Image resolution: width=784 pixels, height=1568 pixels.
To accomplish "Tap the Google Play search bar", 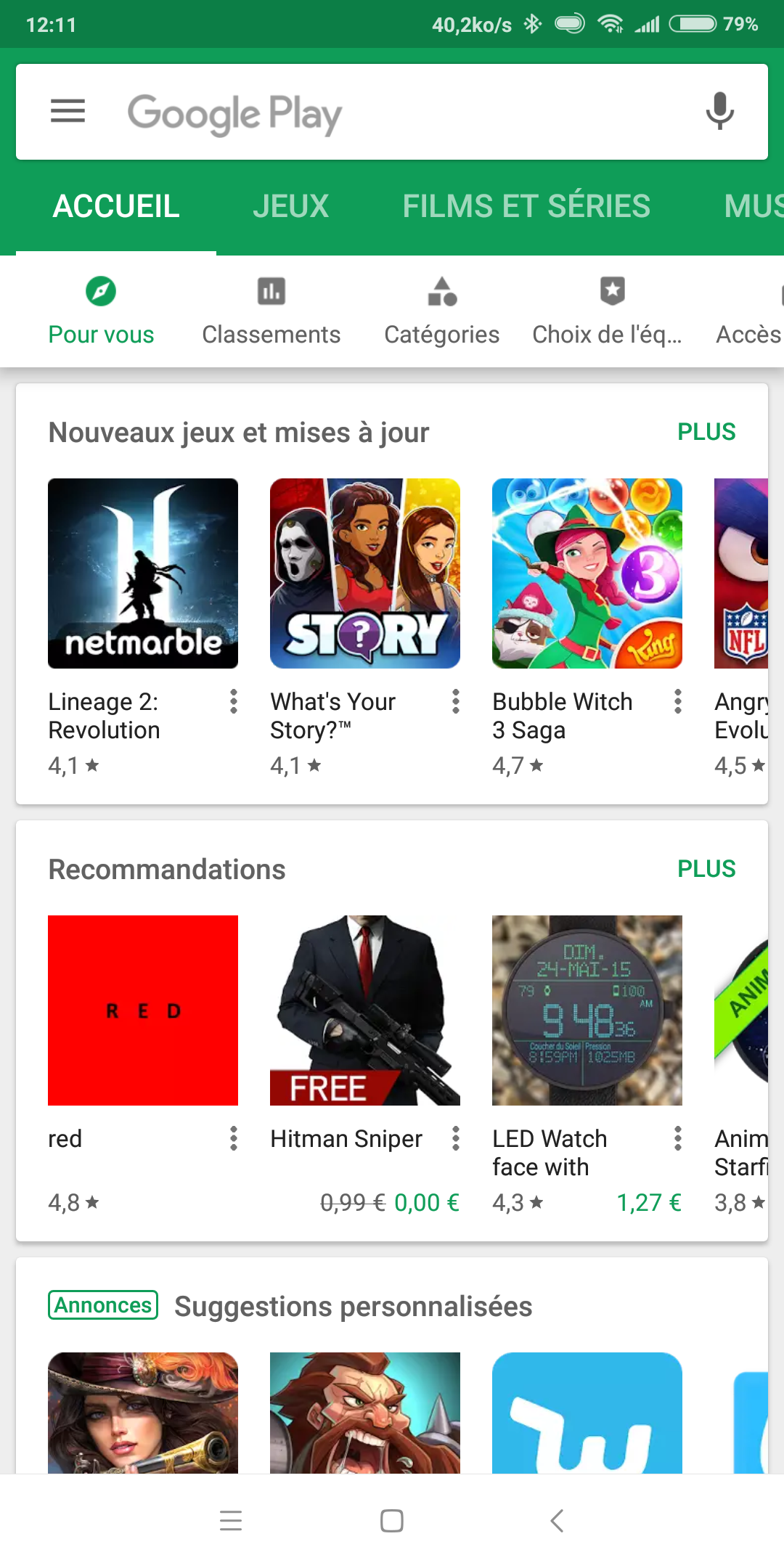I will pos(392,112).
